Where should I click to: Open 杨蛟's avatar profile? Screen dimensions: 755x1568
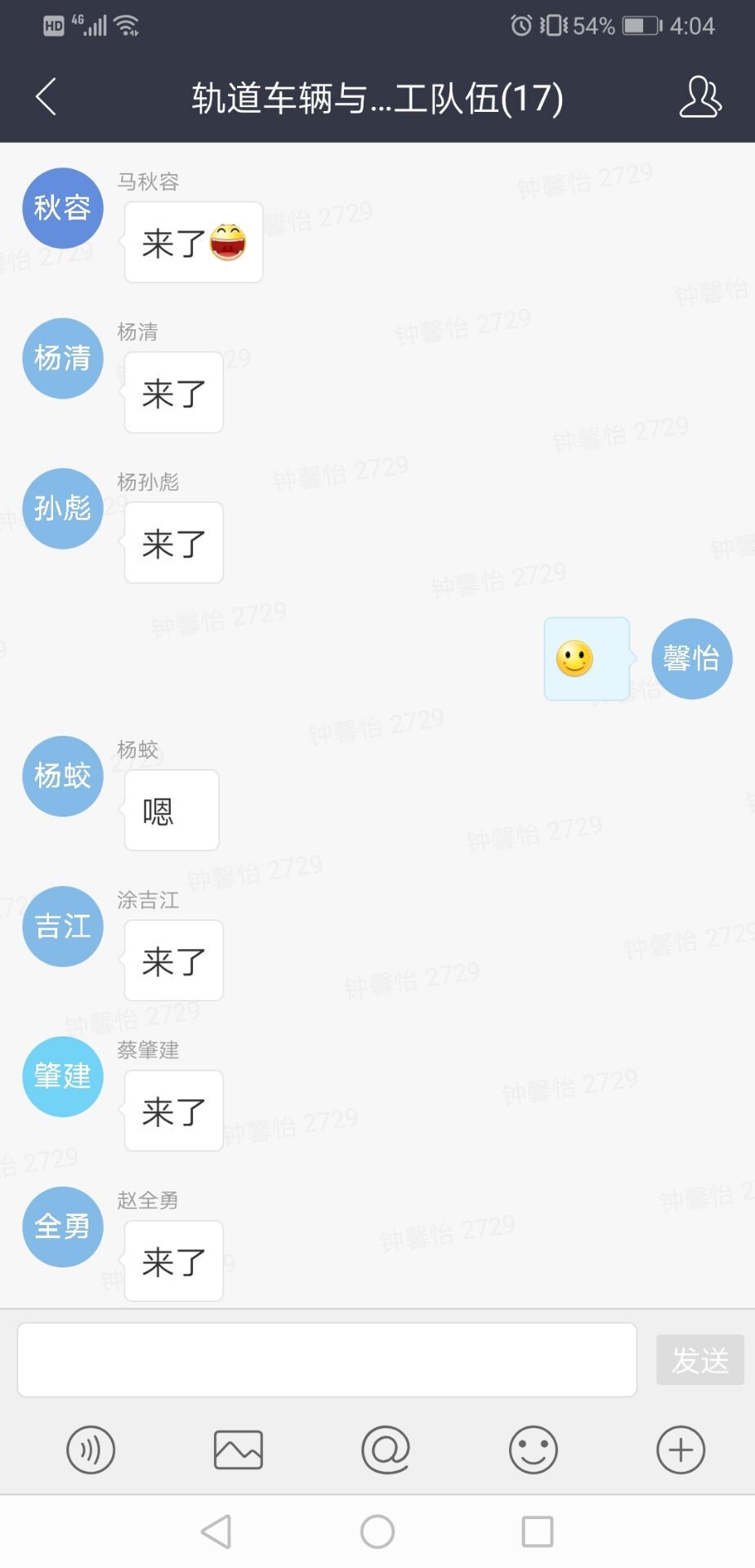pos(63,776)
